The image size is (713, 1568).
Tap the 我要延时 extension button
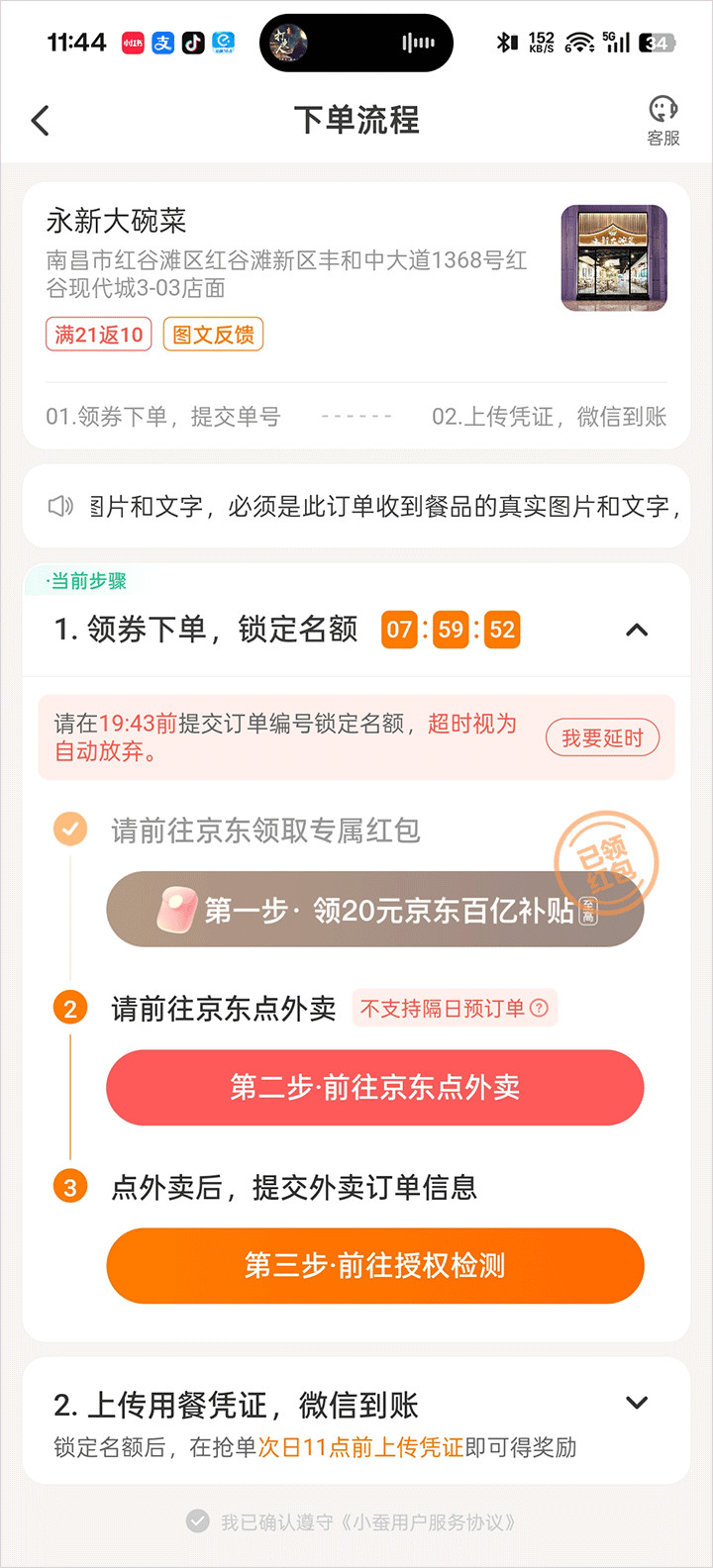[x=602, y=737]
